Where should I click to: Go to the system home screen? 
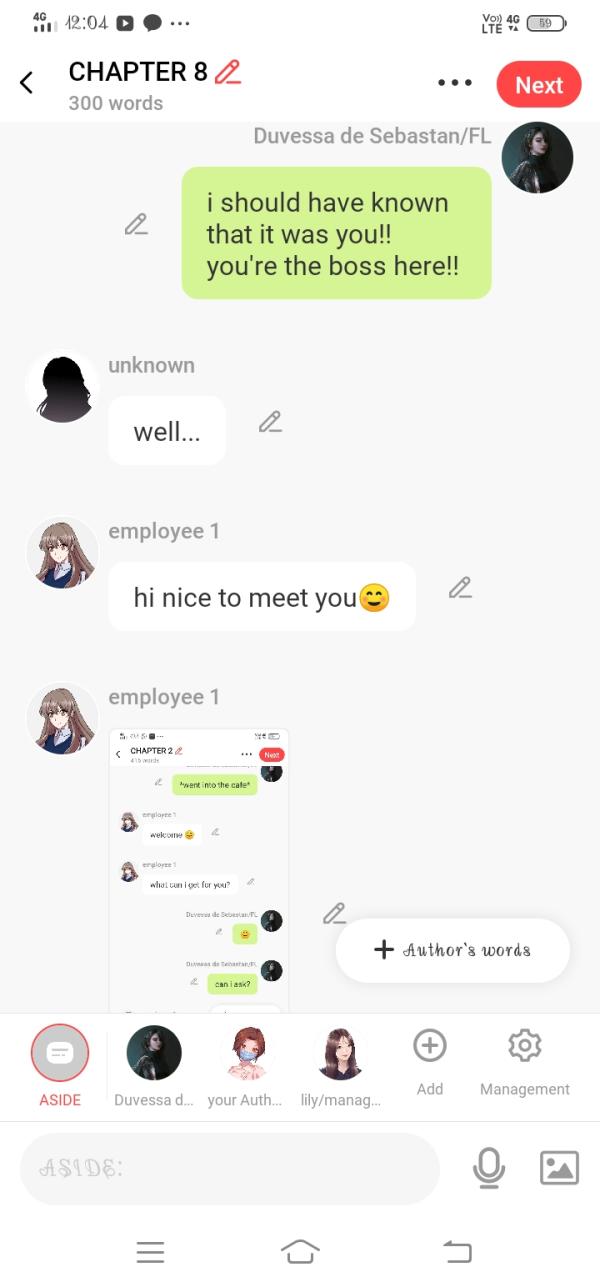pyautogui.click(x=300, y=1251)
